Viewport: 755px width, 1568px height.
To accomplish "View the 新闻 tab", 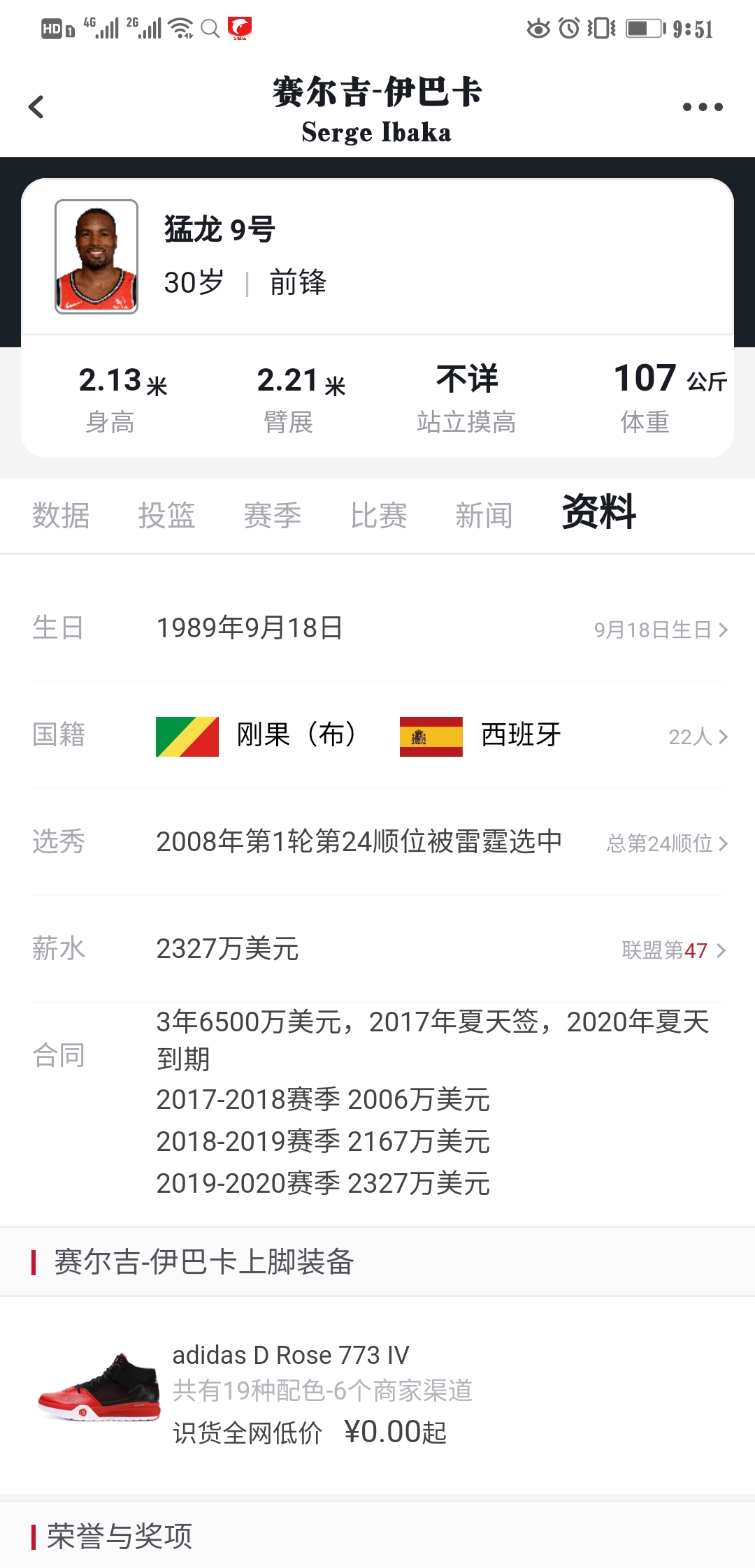I will 484,516.
